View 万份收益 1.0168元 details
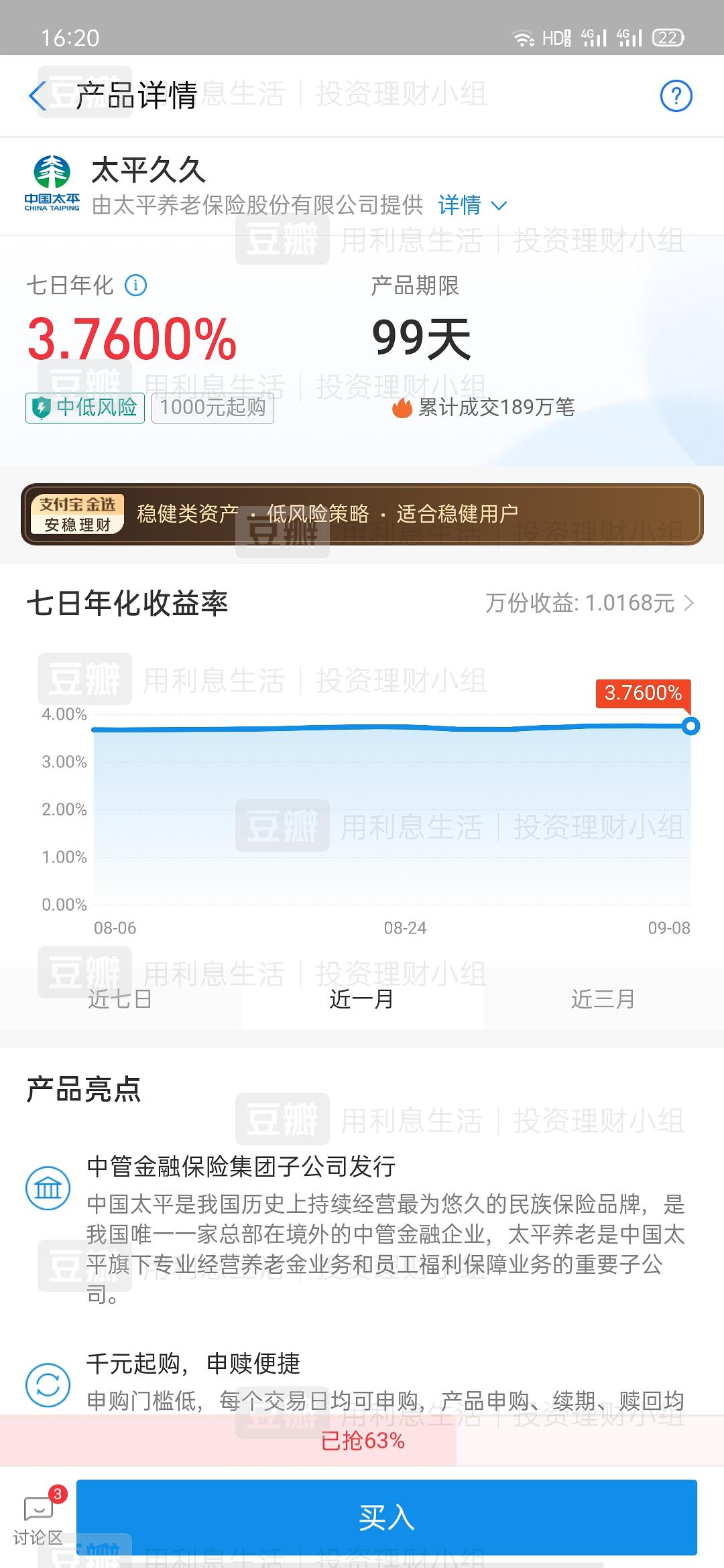The height and width of the screenshot is (1568, 724). [589, 603]
